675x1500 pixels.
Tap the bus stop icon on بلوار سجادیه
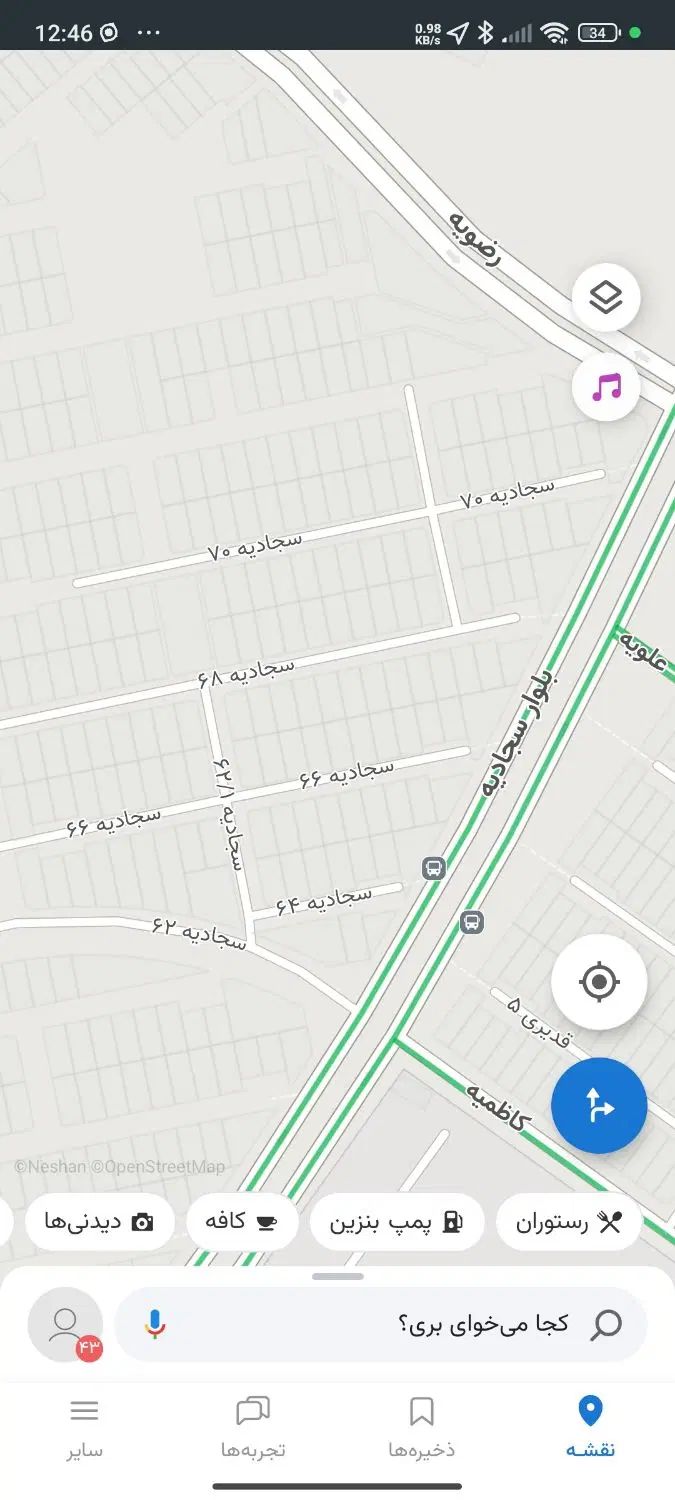pyautogui.click(x=434, y=868)
